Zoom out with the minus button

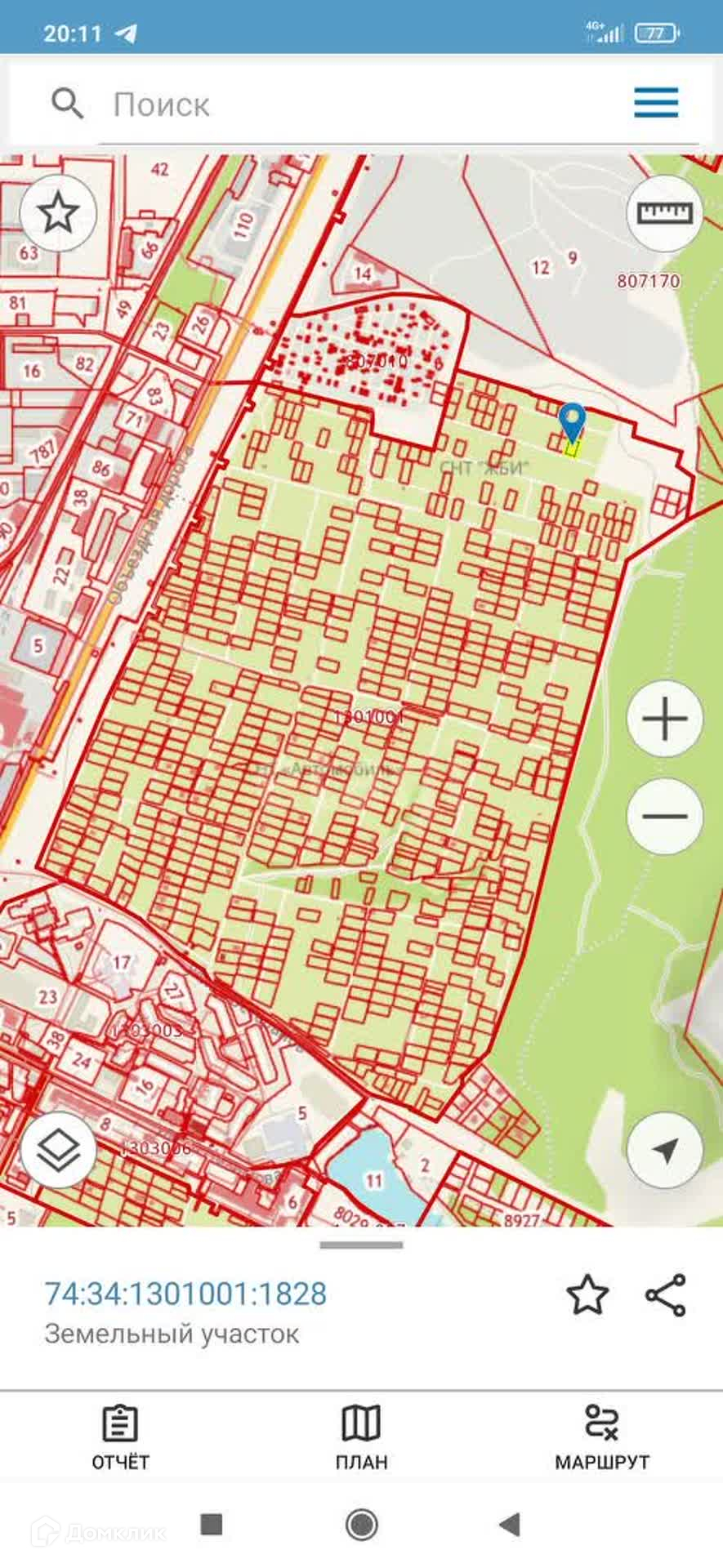point(664,816)
